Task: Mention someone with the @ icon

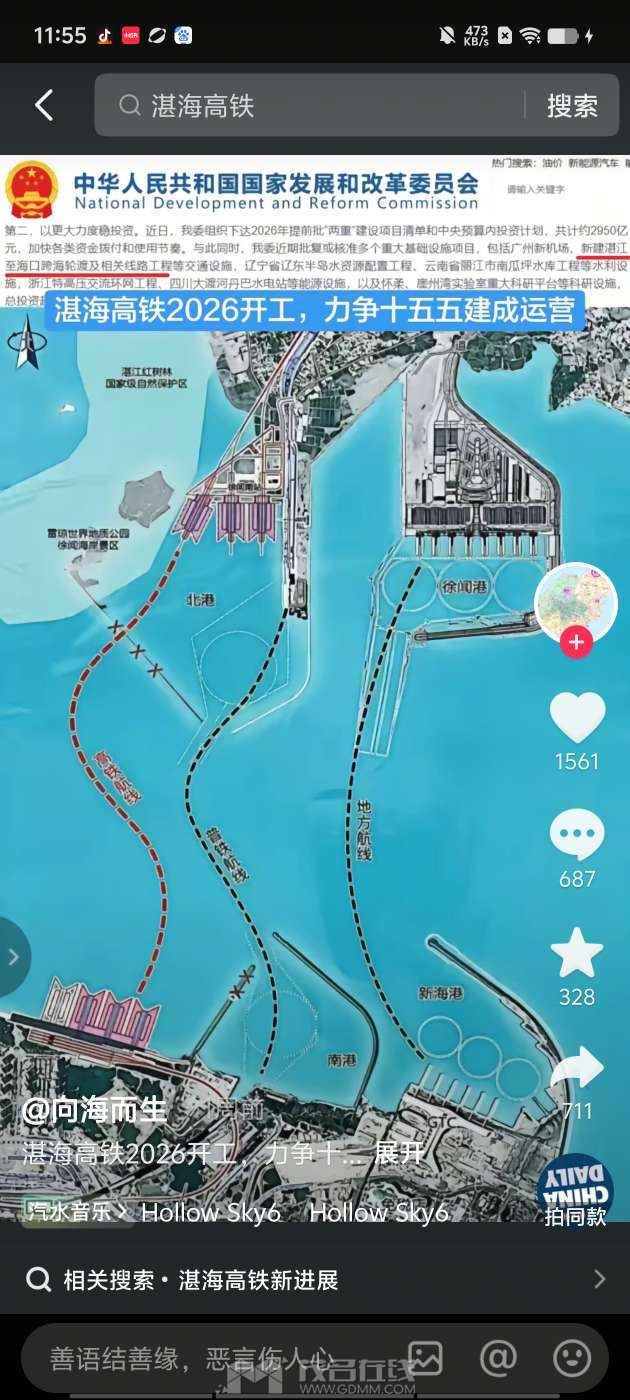Action: coord(498,1358)
